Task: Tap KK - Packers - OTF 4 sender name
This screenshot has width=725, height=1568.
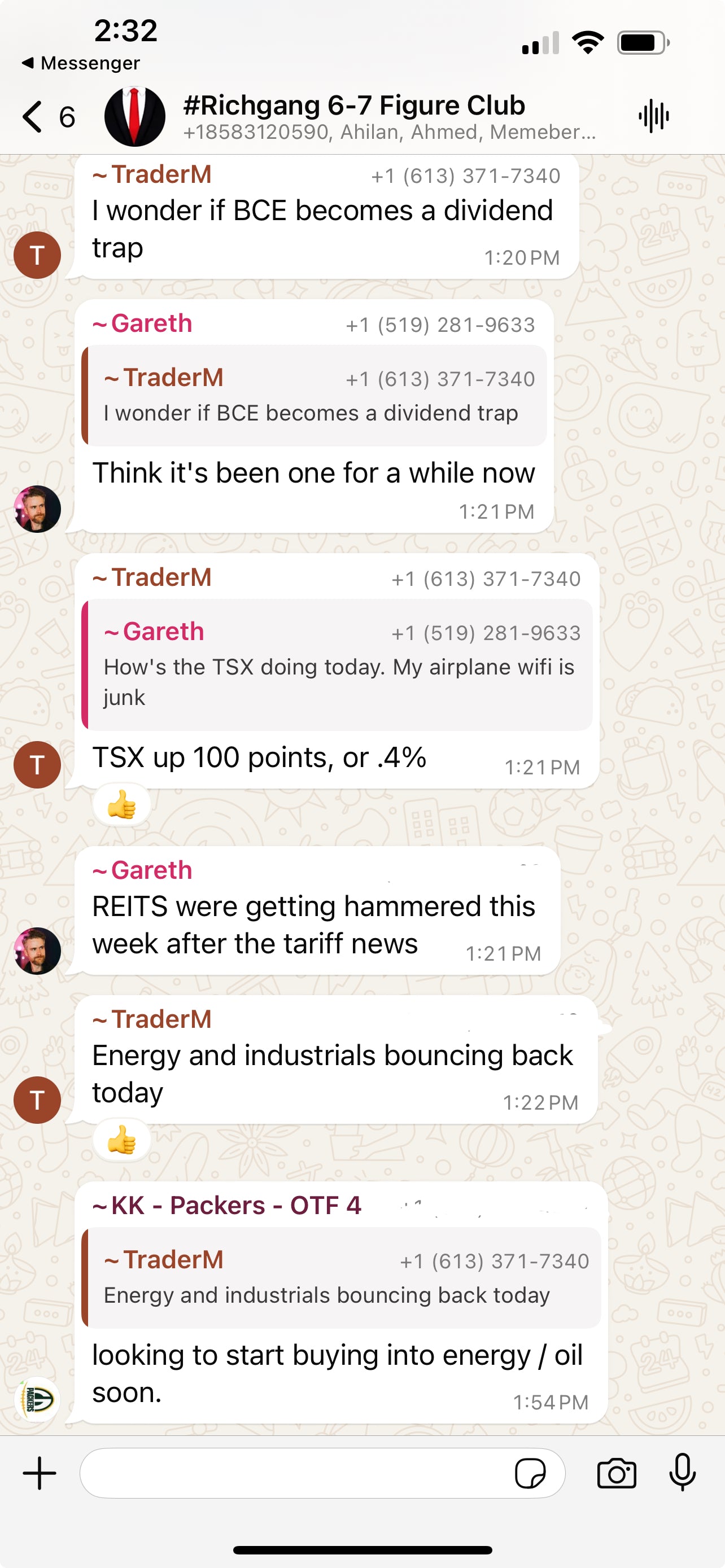Action: coord(227,1205)
